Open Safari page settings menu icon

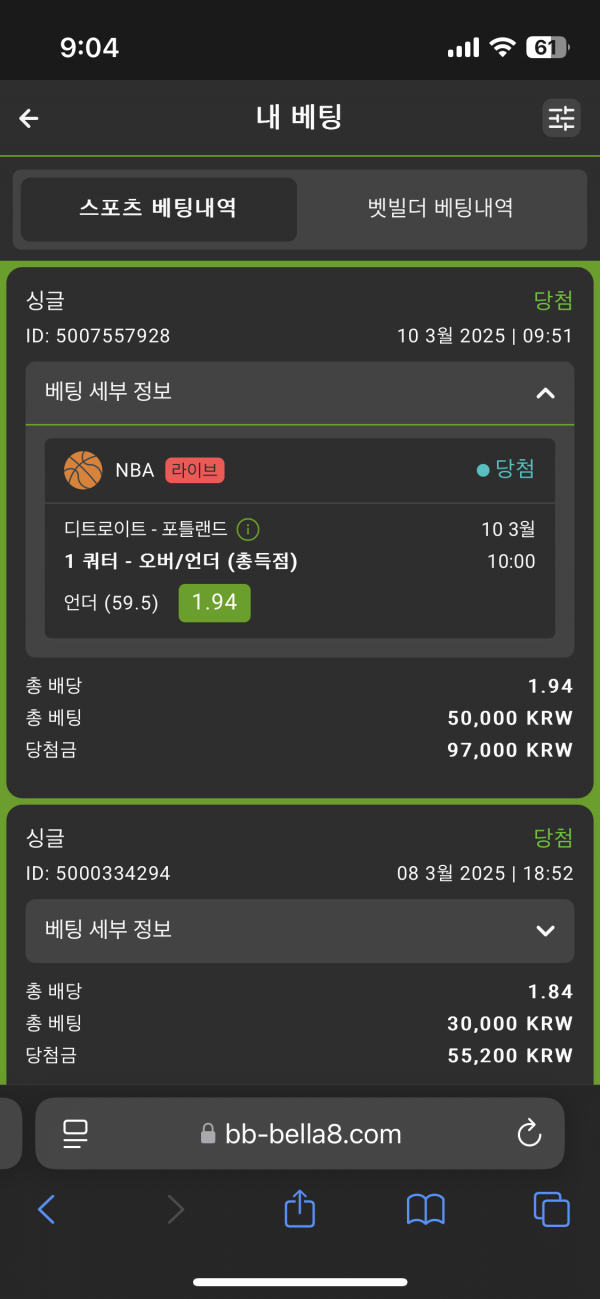click(75, 1133)
